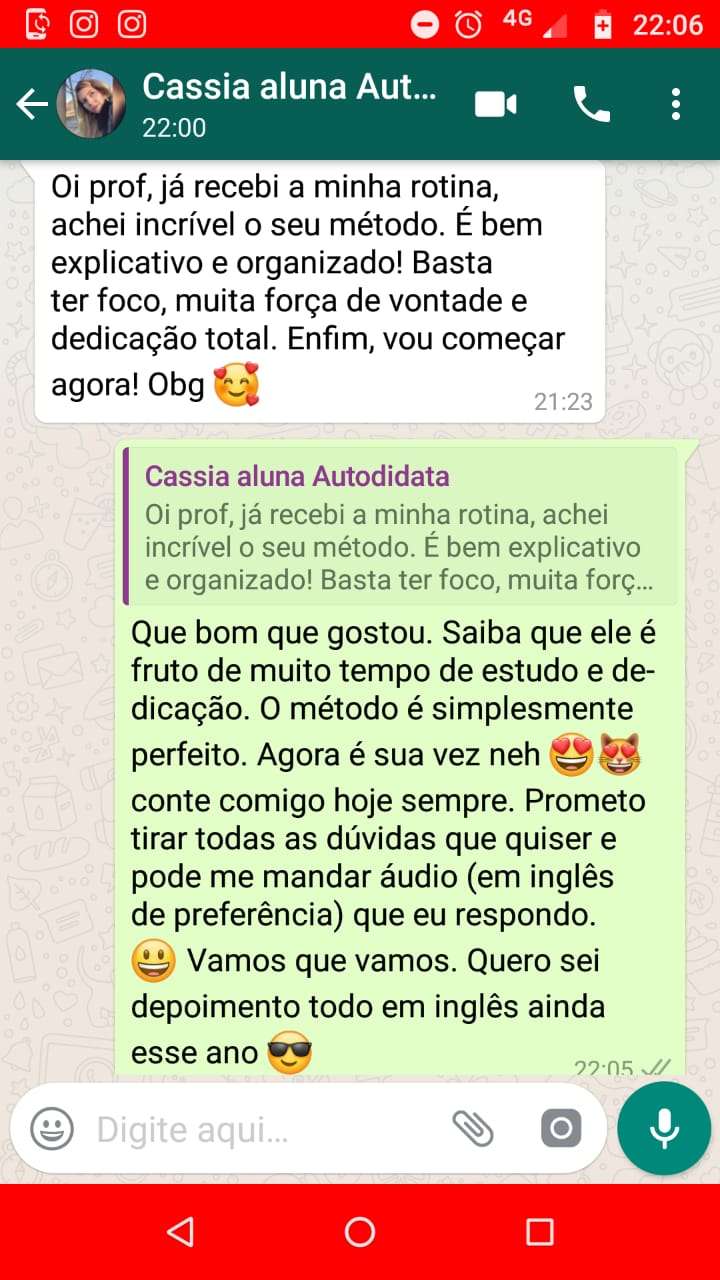Start a video call with Cassia
720x1280 pixels.
(x=496, y=104)
